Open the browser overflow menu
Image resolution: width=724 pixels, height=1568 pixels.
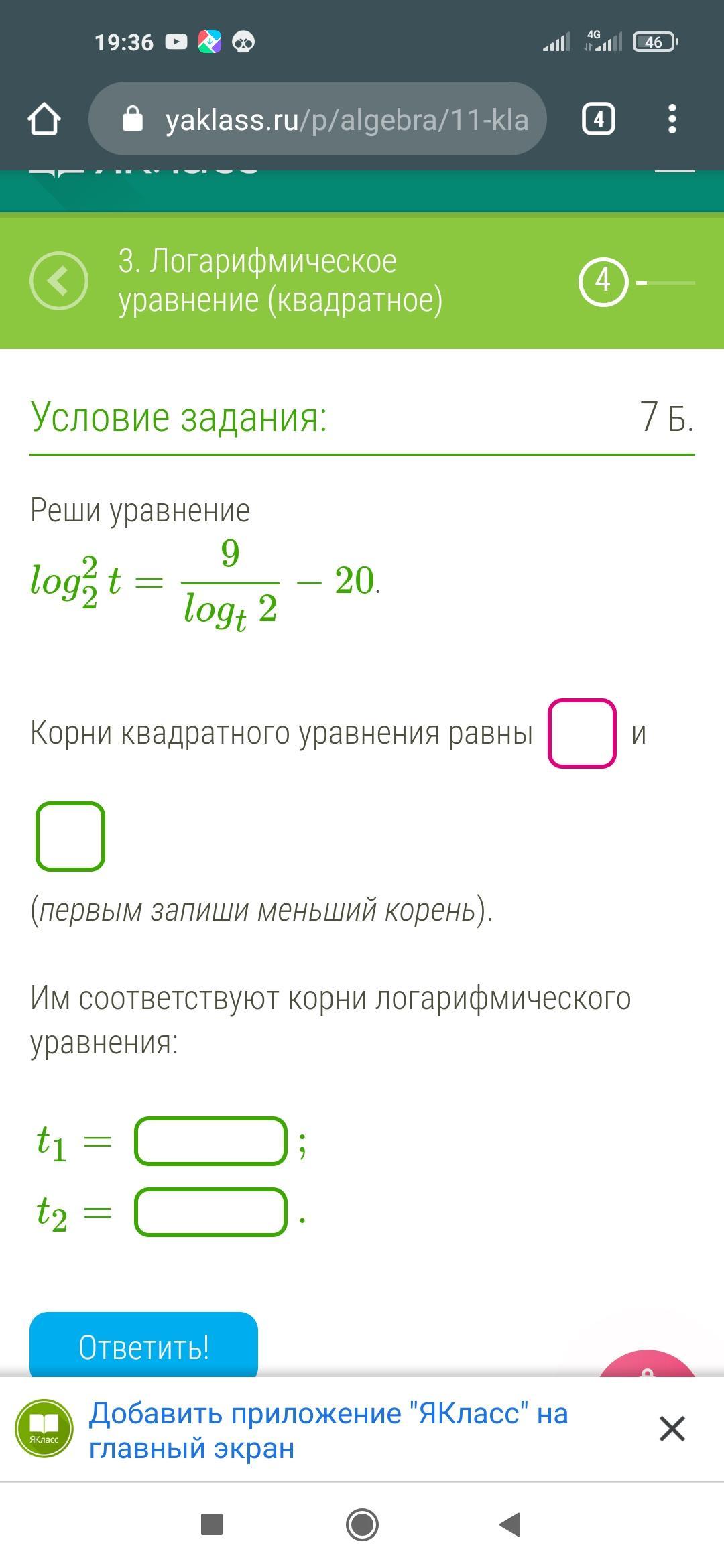pos(672,119)
